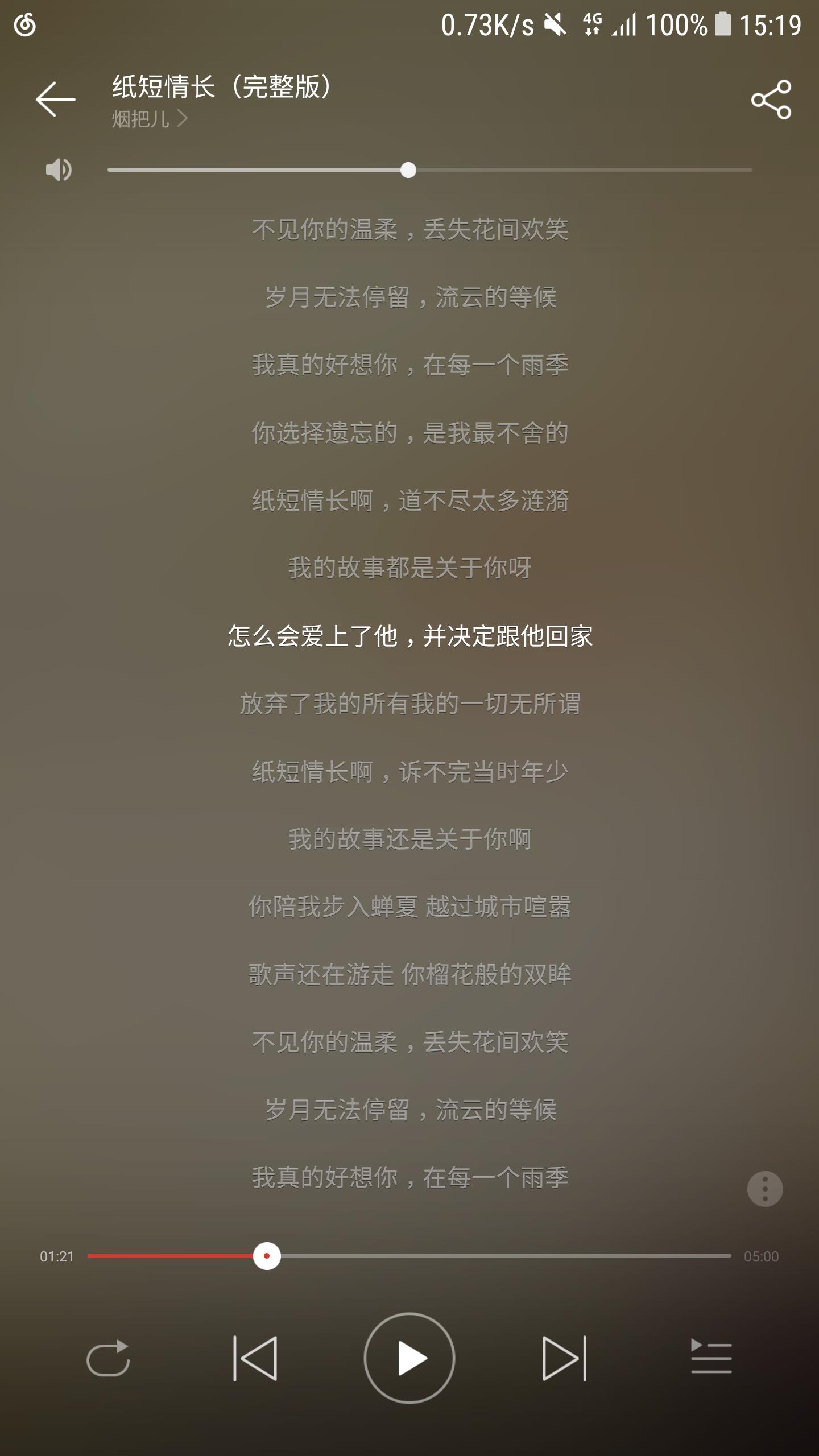Skip to the next track
Viewport: 819px width, 1456px height.
564,1358
